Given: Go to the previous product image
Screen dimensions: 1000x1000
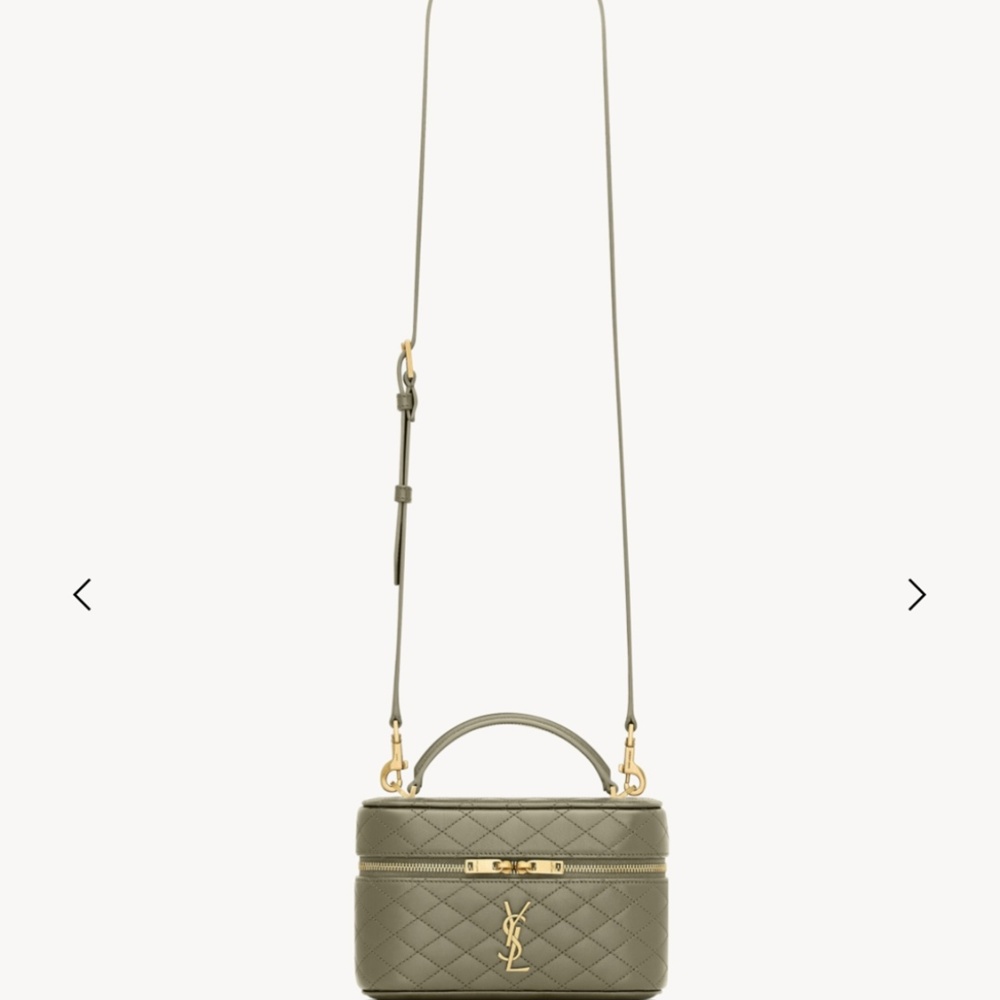Looking at the screenshot, I should (82, 595).
